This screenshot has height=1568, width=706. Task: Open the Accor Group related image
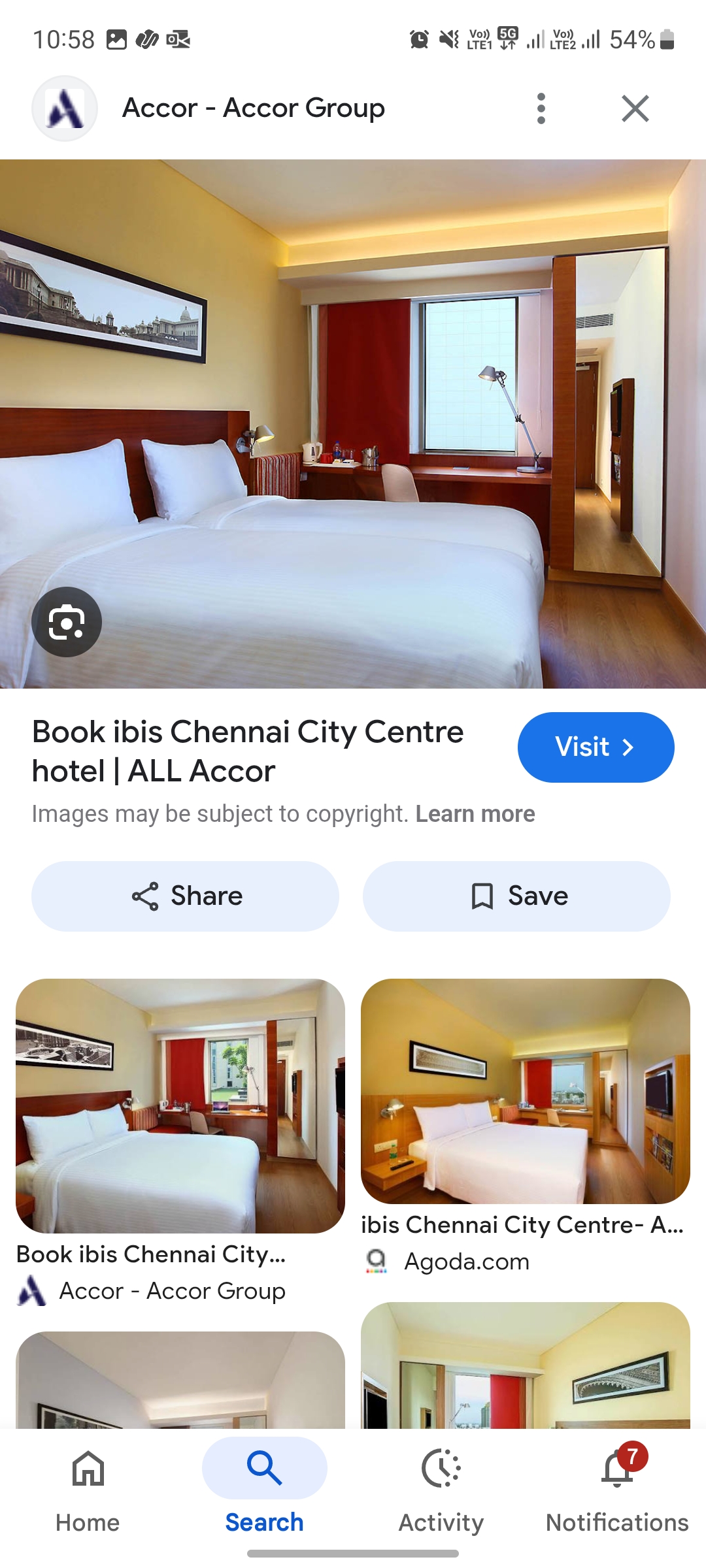click(180, 1105)
